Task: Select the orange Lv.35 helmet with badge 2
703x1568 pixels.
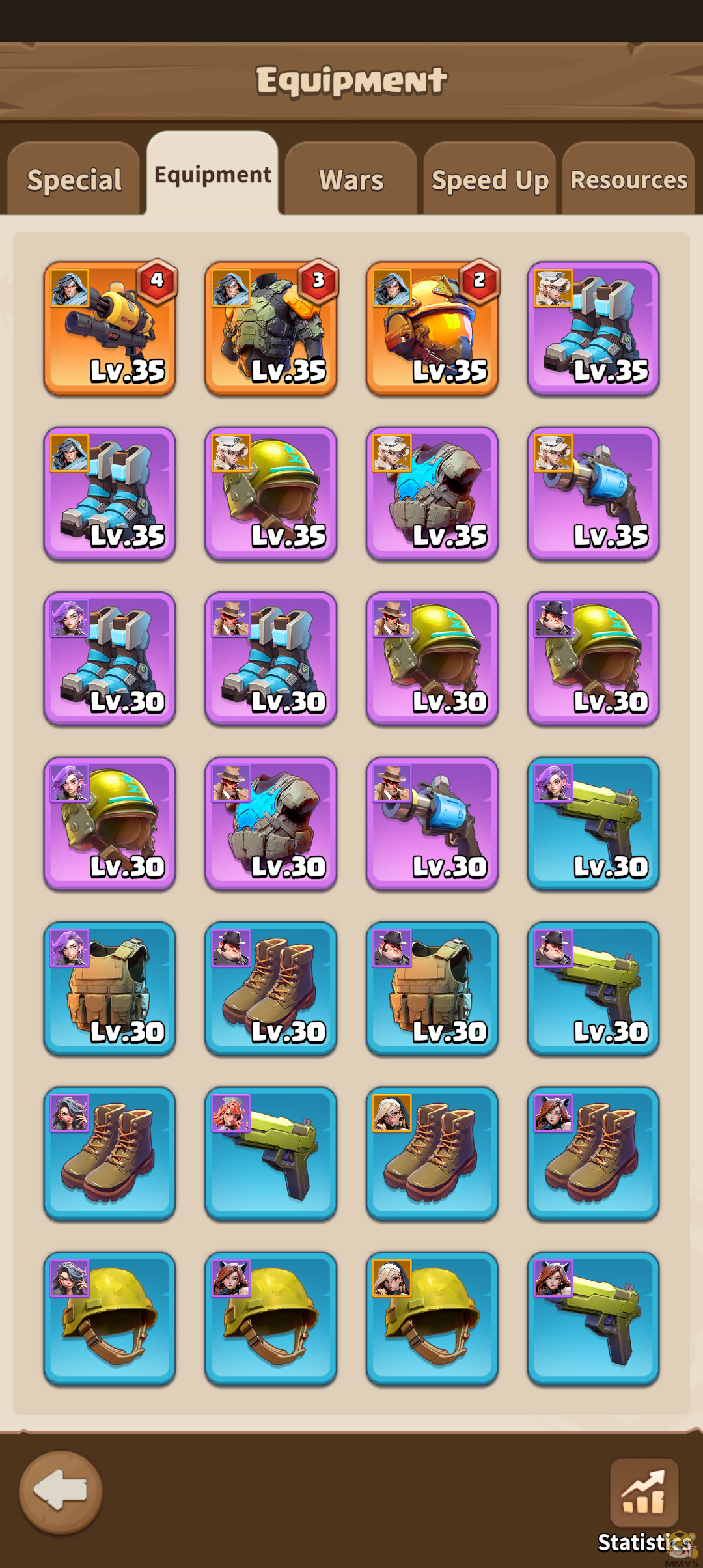Action: (432, 329)
